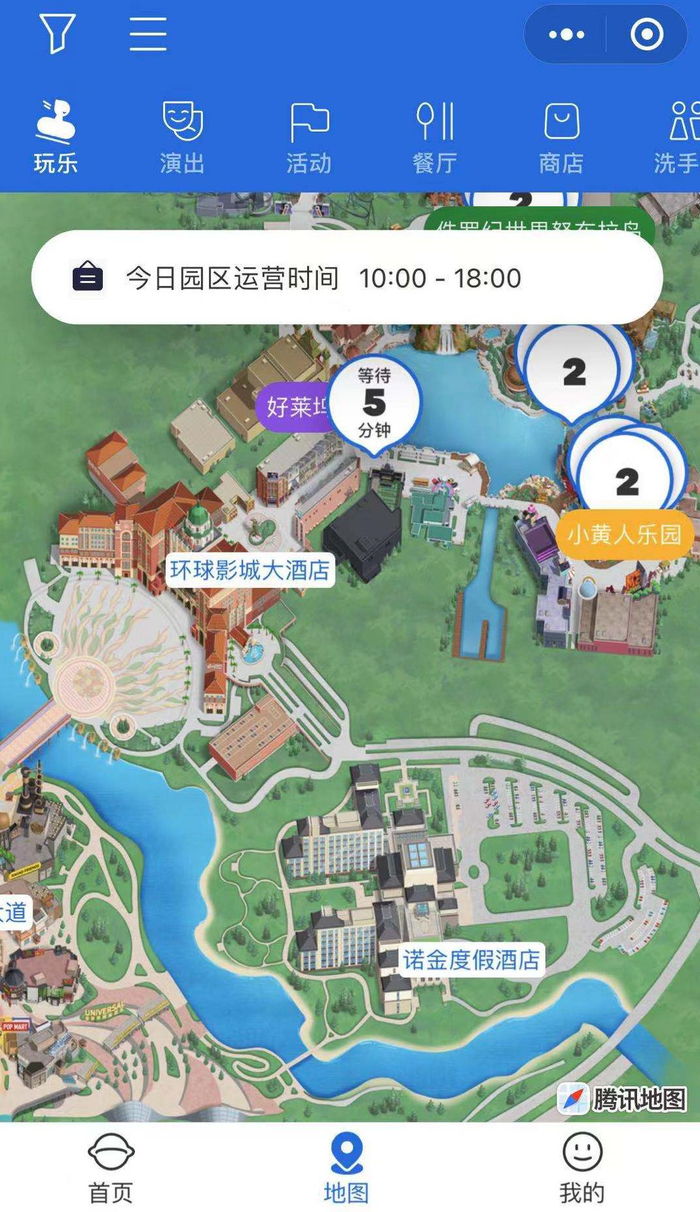Select the 诺金度假酒店 map label
The height and width of the screenshot is (1212, 700).
471,960
